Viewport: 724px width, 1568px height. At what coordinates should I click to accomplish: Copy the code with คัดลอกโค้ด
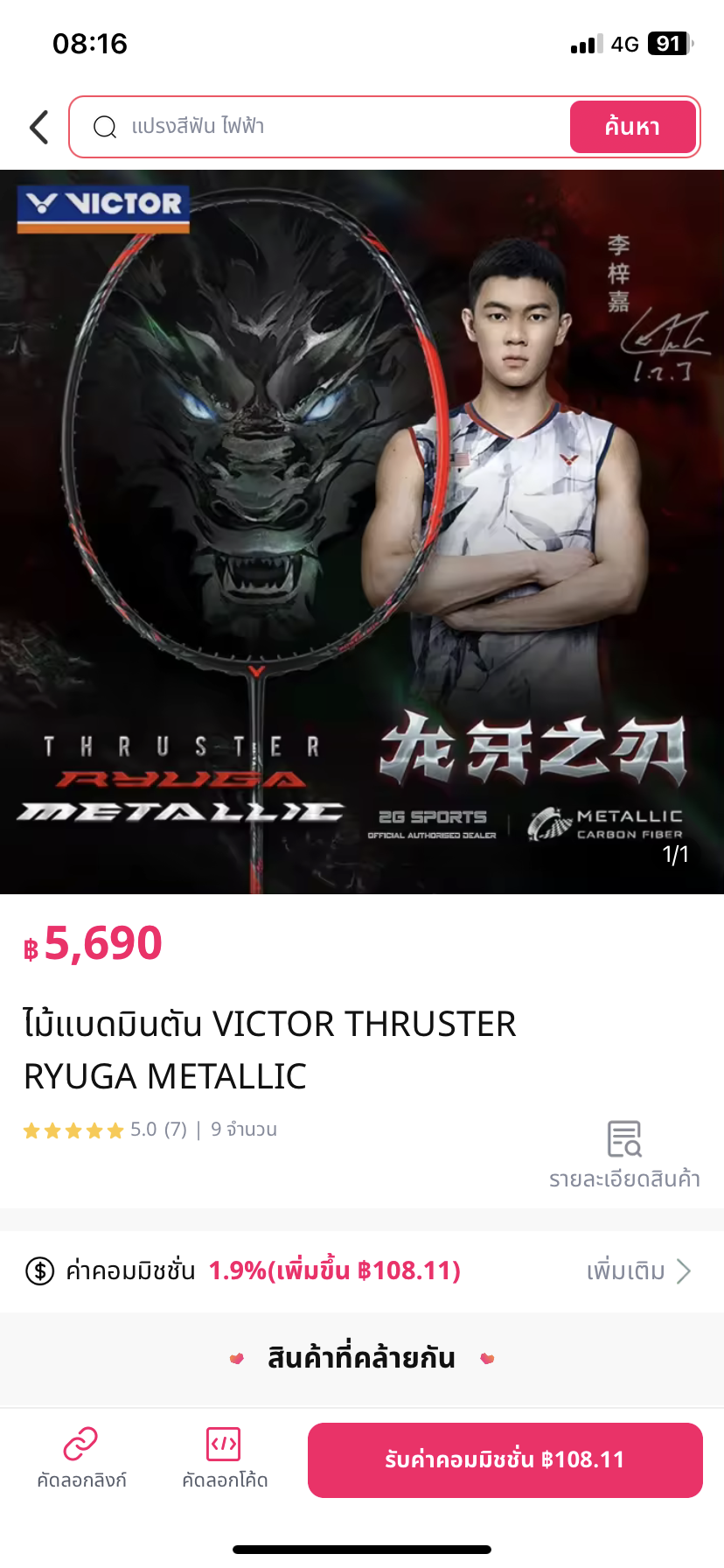pyautogui.click(x=224, y=1459)
